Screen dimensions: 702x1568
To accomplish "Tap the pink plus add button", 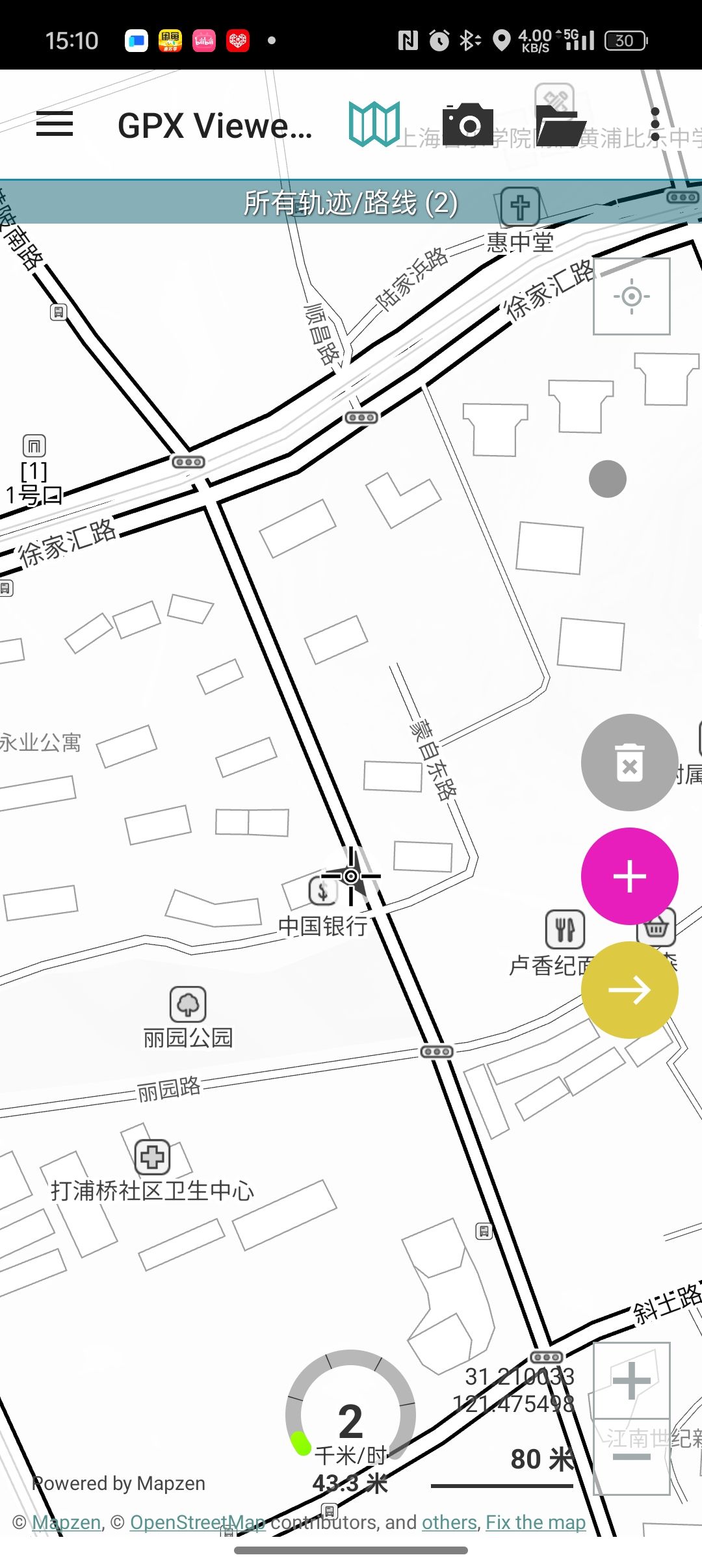I will click(x=629, y=876).
